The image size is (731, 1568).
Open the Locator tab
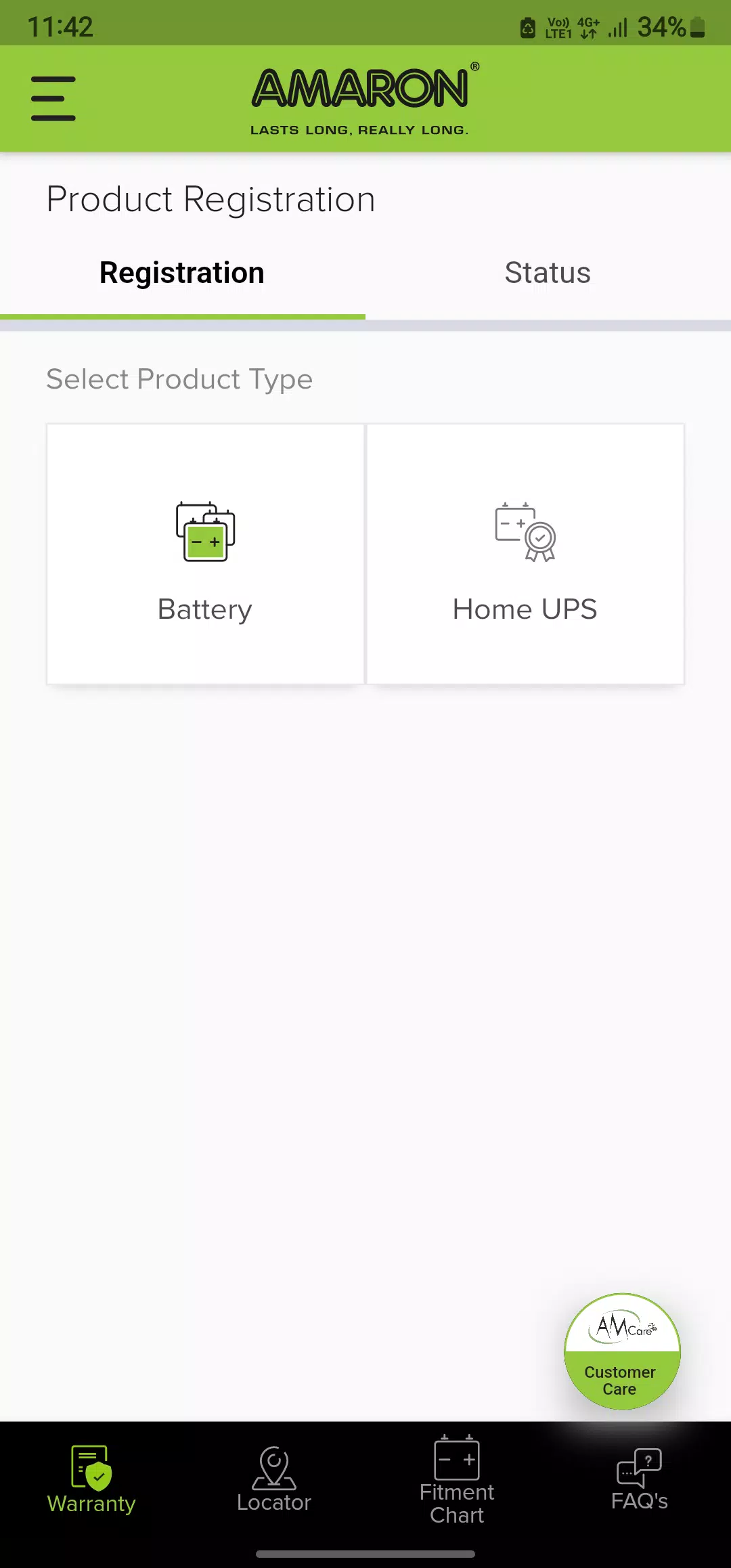[x=274, y=1480]
